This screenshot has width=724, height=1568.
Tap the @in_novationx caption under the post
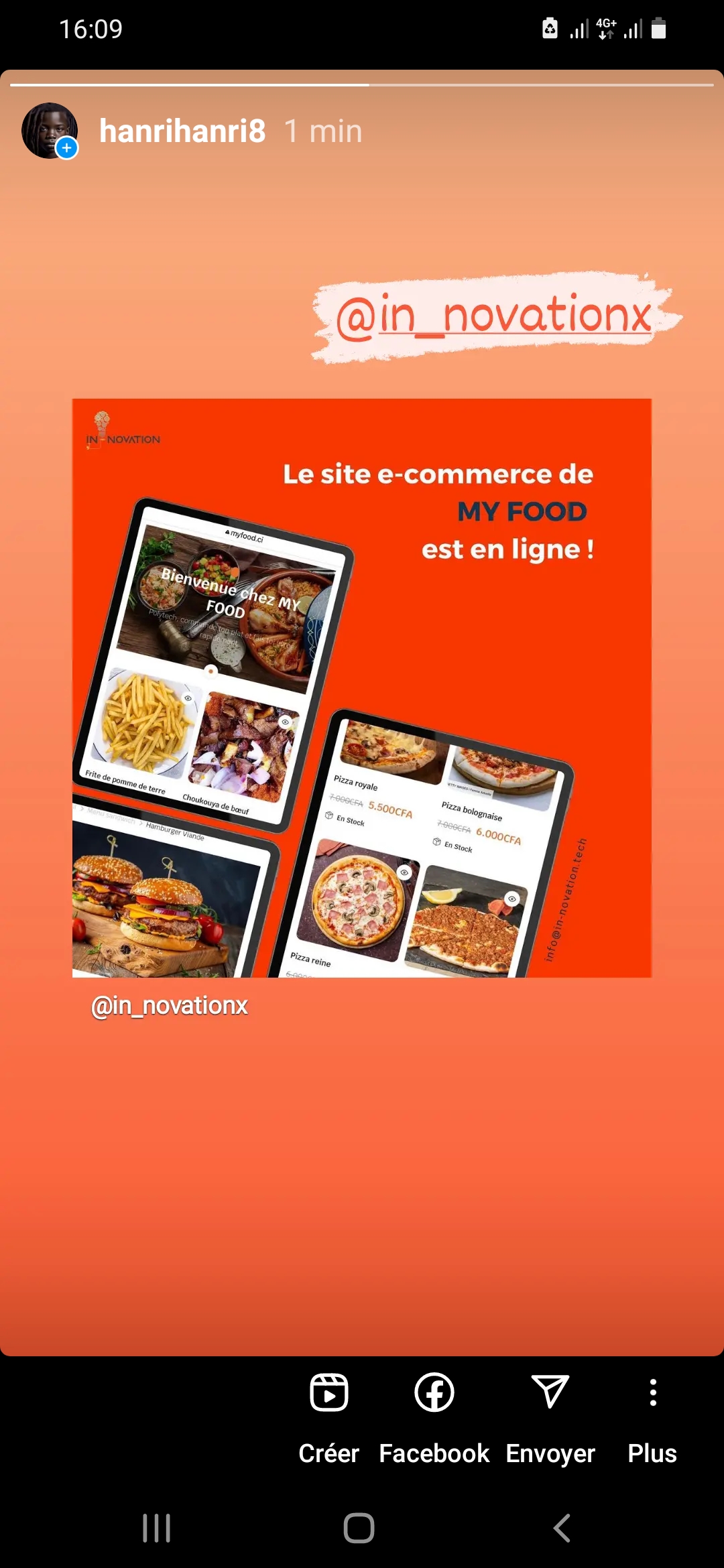pos(169,1006)
